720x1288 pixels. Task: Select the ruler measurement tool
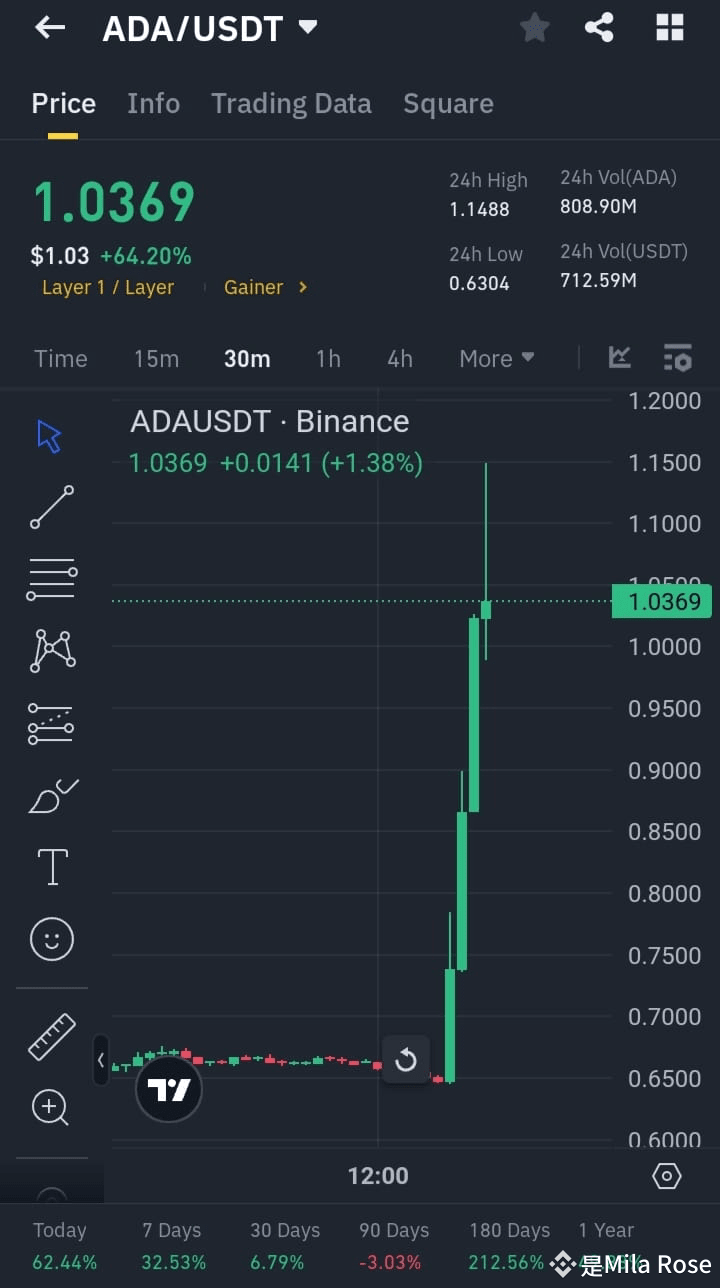pyautogui.click(x=52, y=1035)
